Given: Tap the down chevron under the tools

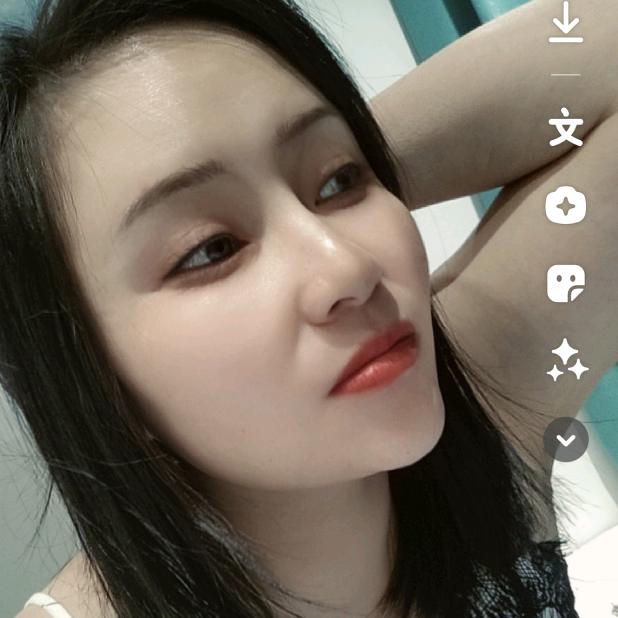Looking at the screenshot, I should [x=566, y=440].
